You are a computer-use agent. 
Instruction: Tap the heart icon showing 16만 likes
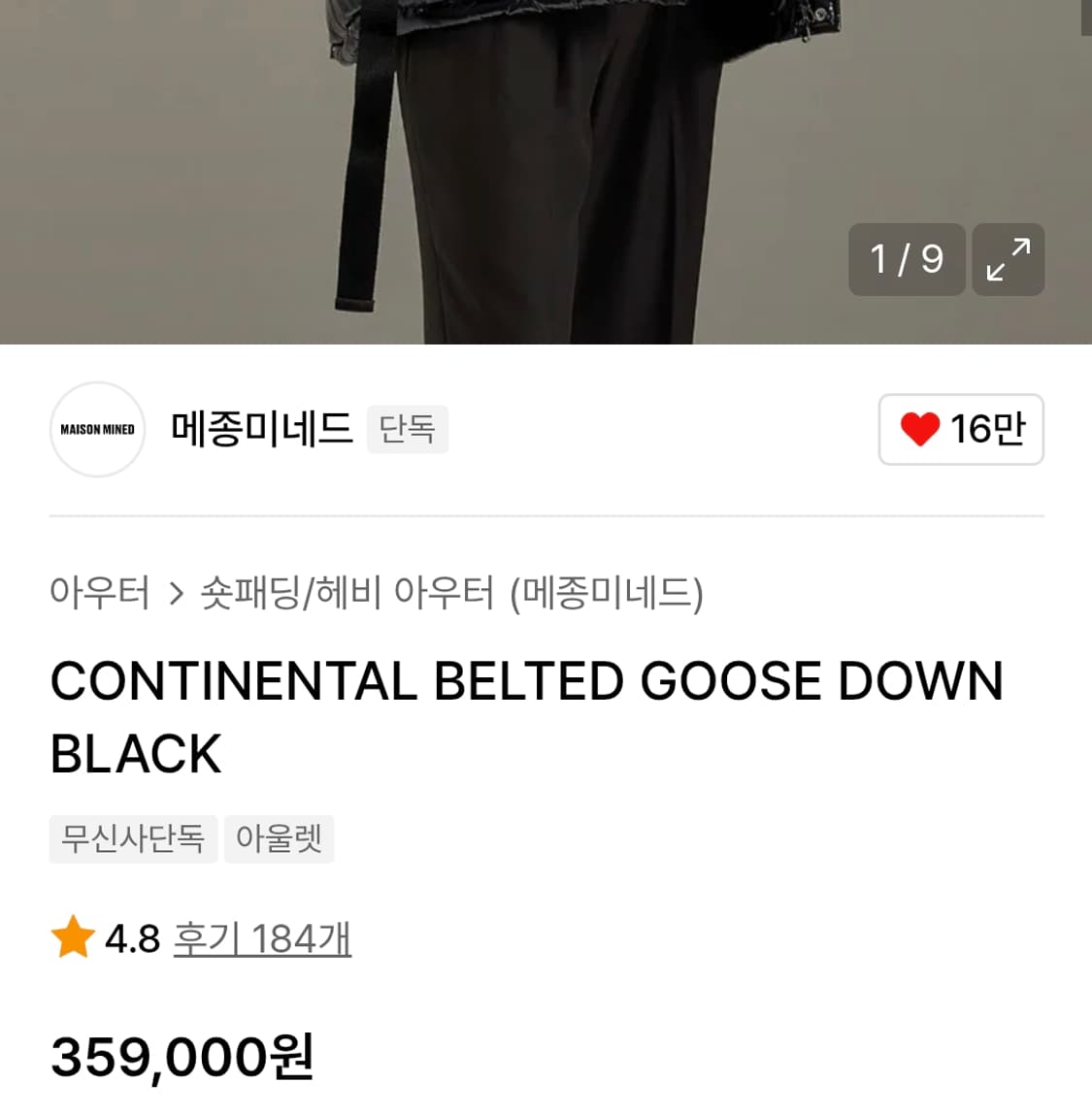961,430
